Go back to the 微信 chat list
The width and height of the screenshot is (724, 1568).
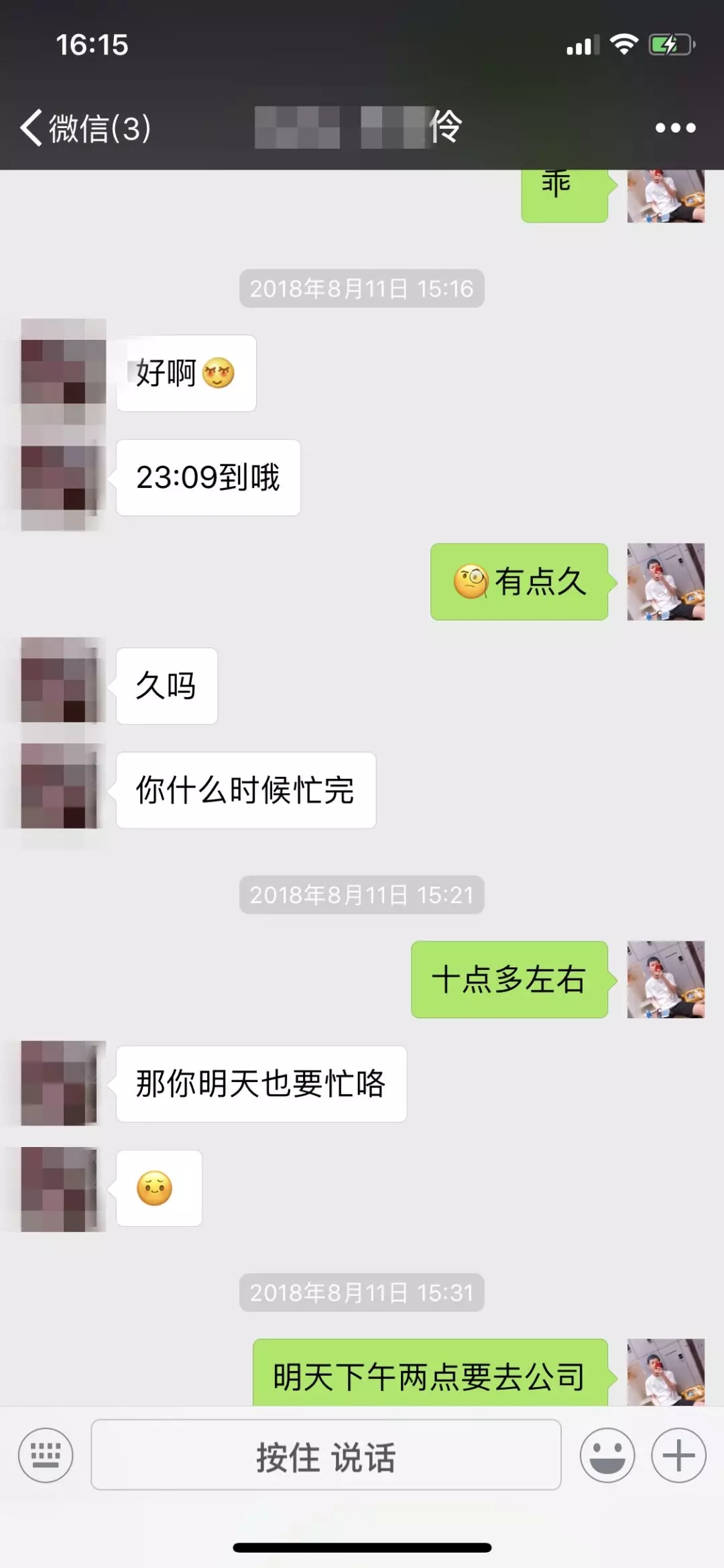[84, 127]
